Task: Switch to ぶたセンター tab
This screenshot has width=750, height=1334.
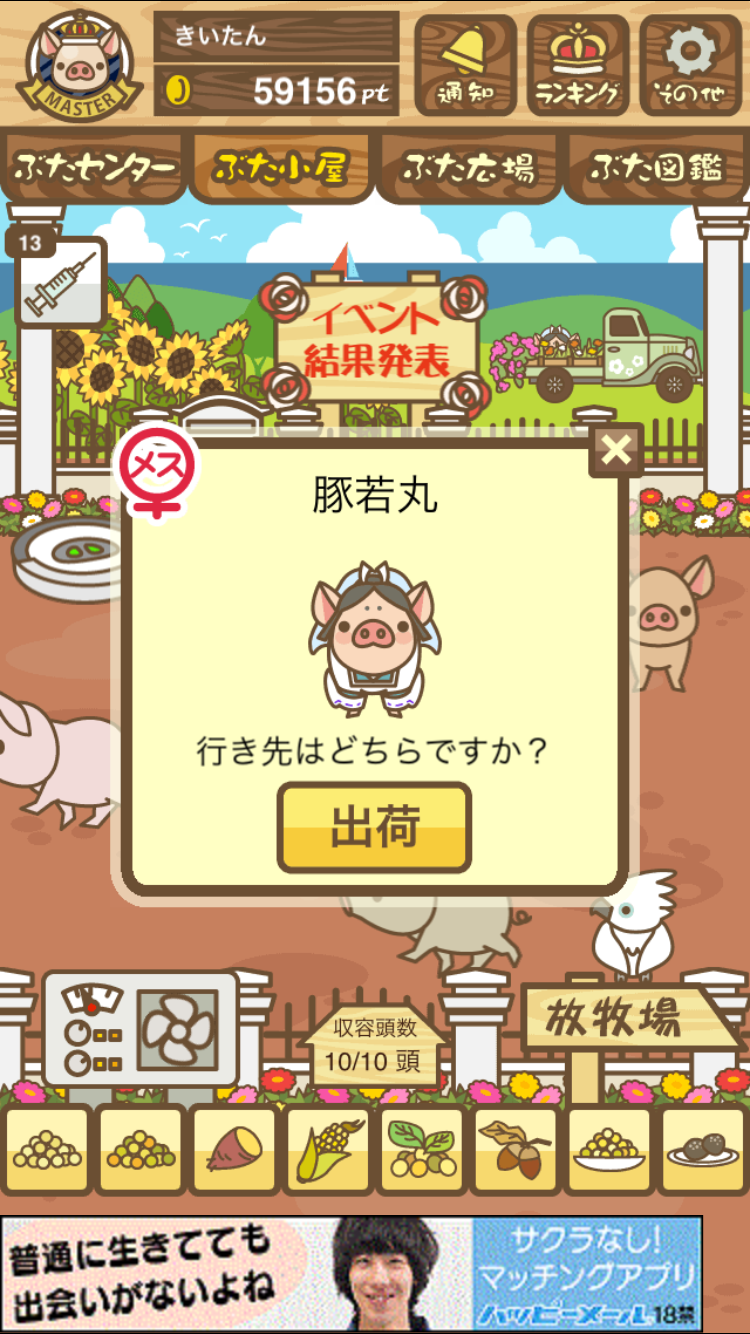Action: point(96,168)
